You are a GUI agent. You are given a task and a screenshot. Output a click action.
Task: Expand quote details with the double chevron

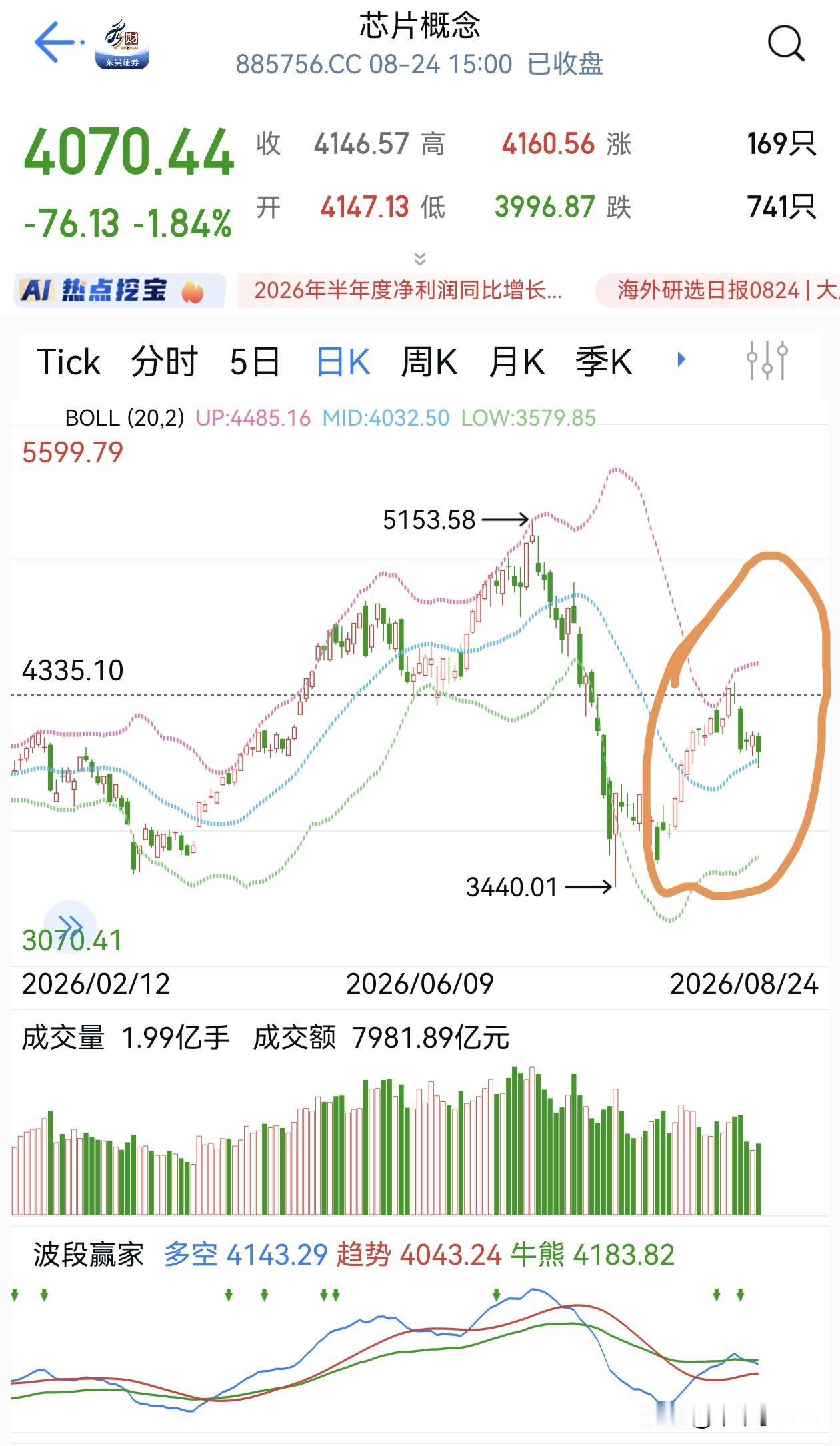(x=420, y=258)
